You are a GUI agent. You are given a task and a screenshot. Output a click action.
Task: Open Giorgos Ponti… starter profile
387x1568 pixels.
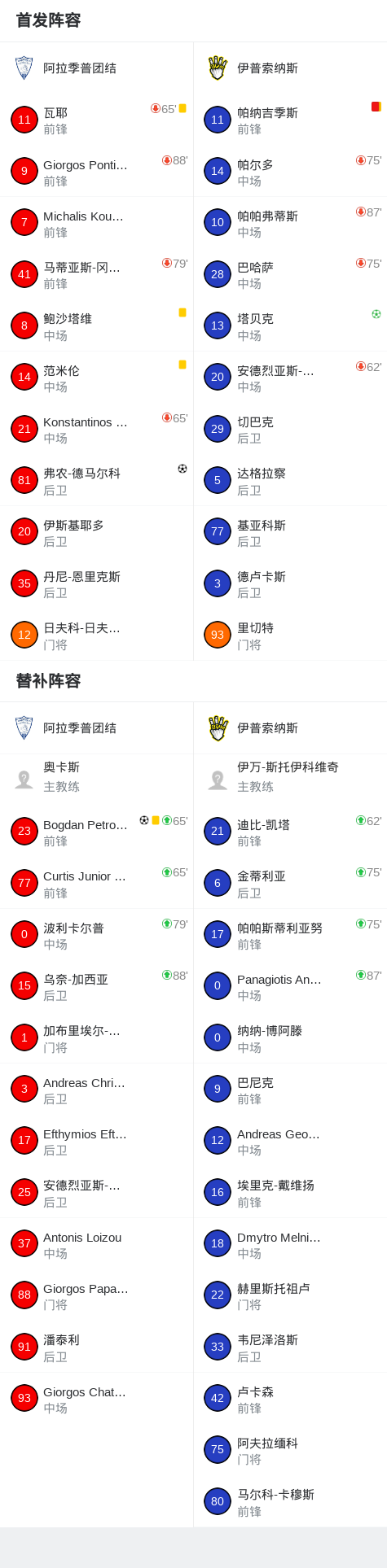click(x=96, y=172)
